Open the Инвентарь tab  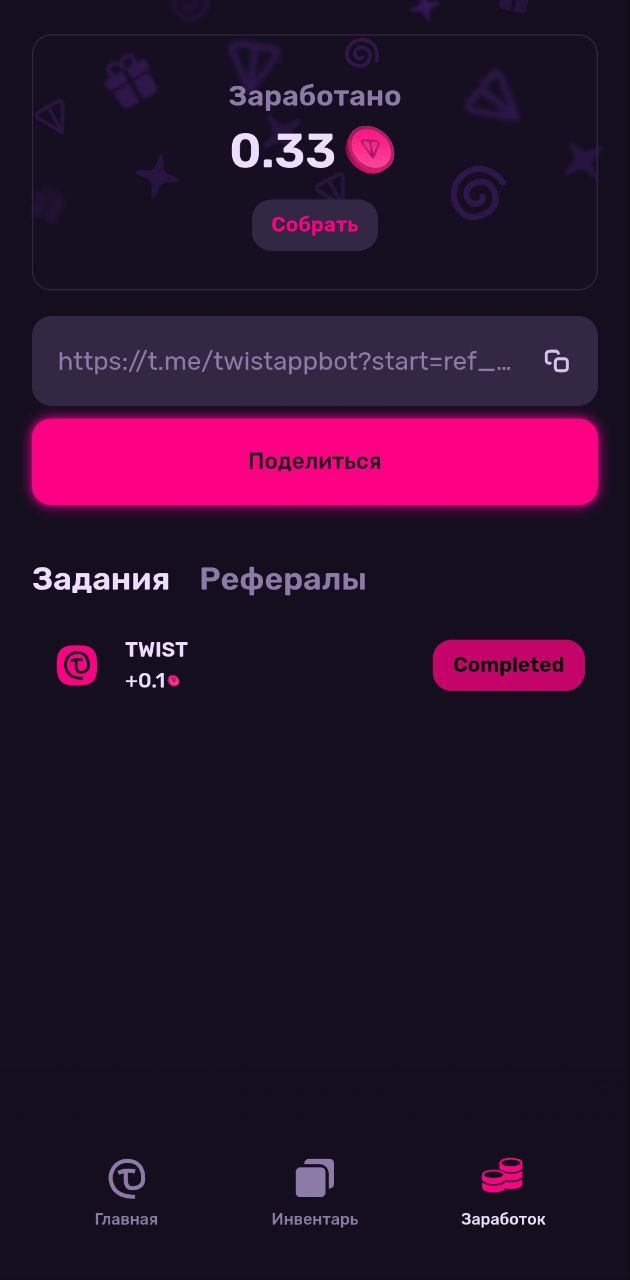coord(314,1193)
